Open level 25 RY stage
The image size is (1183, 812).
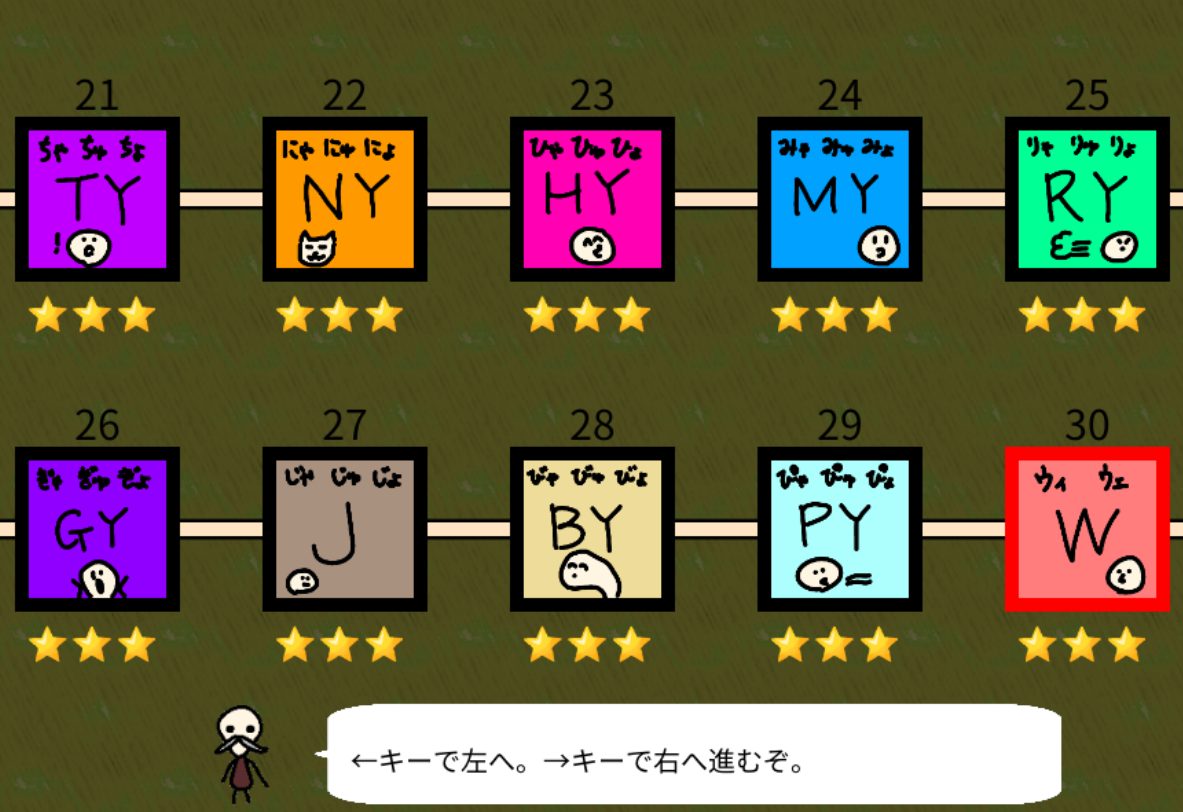[1087, 199]
